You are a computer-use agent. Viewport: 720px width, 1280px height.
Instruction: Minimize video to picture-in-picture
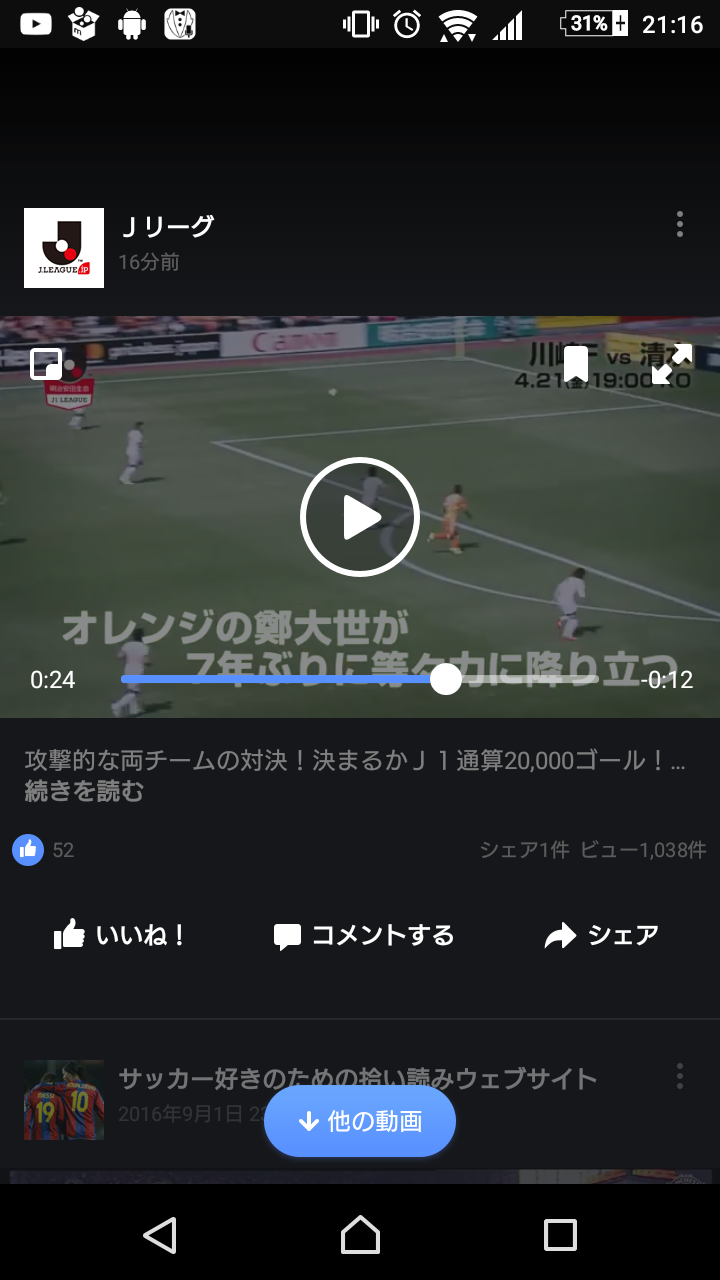pyautogui.click(x=46, y=363)
